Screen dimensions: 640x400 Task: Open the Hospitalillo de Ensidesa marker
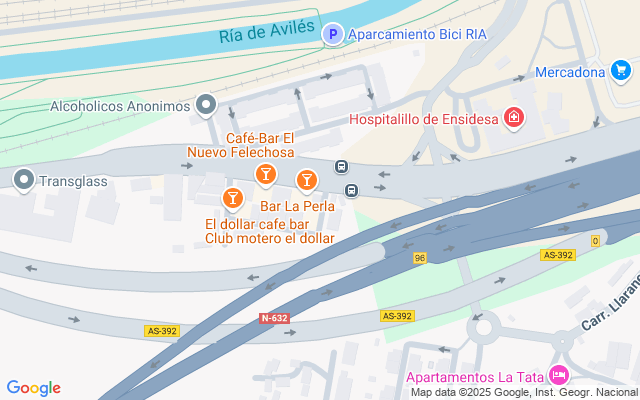click(514, 119)
